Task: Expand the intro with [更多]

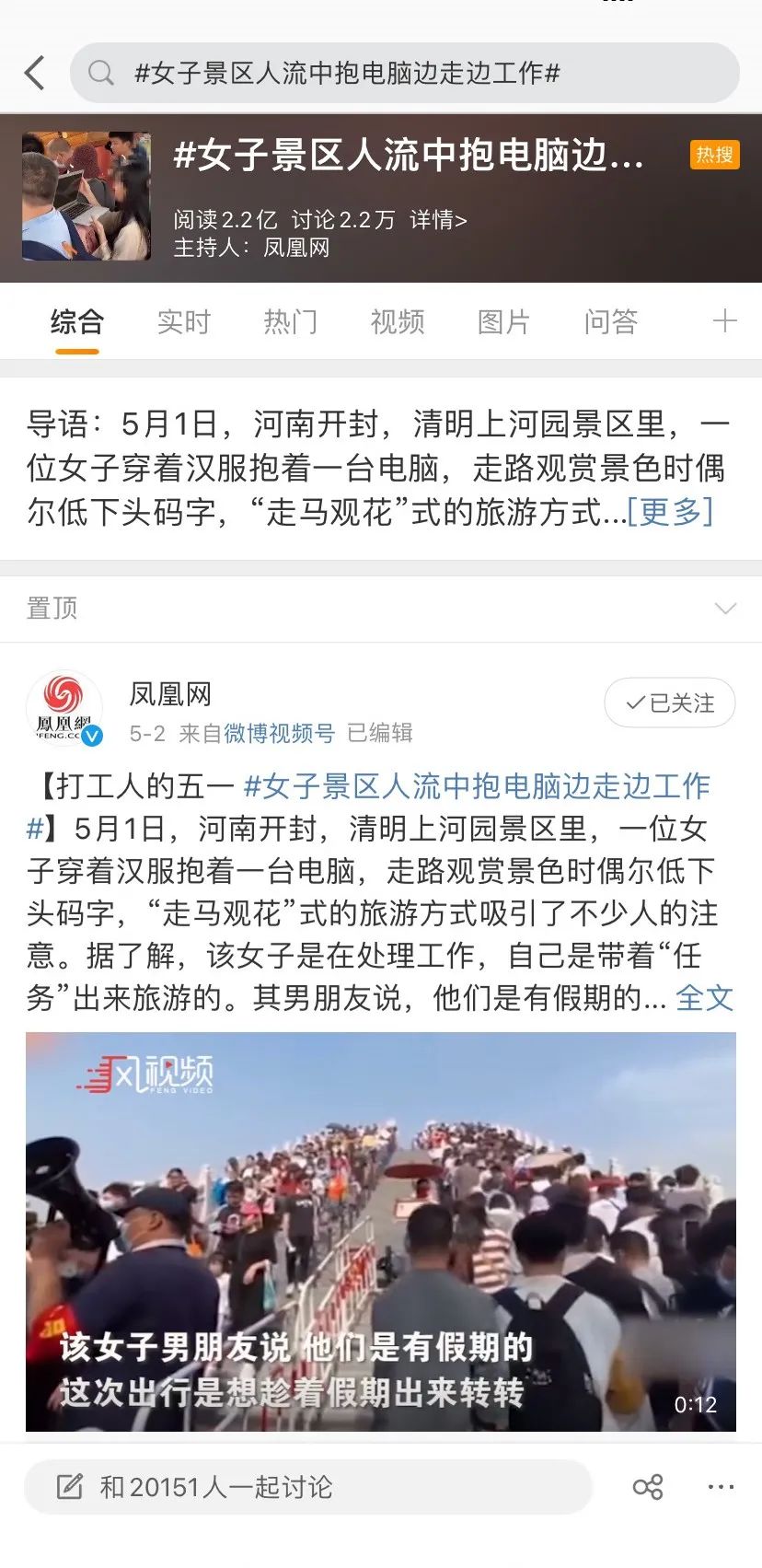Action: pyautogui.click(x=670, y=511)
